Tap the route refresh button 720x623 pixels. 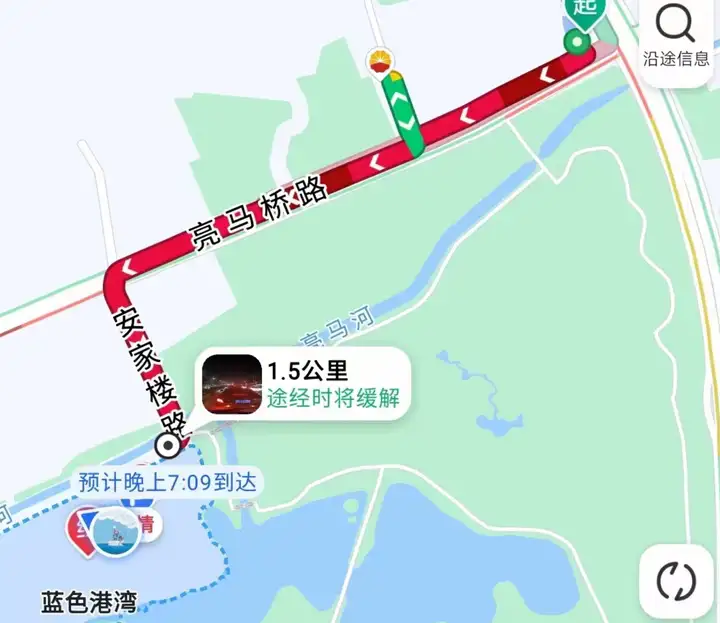point(676,579)
